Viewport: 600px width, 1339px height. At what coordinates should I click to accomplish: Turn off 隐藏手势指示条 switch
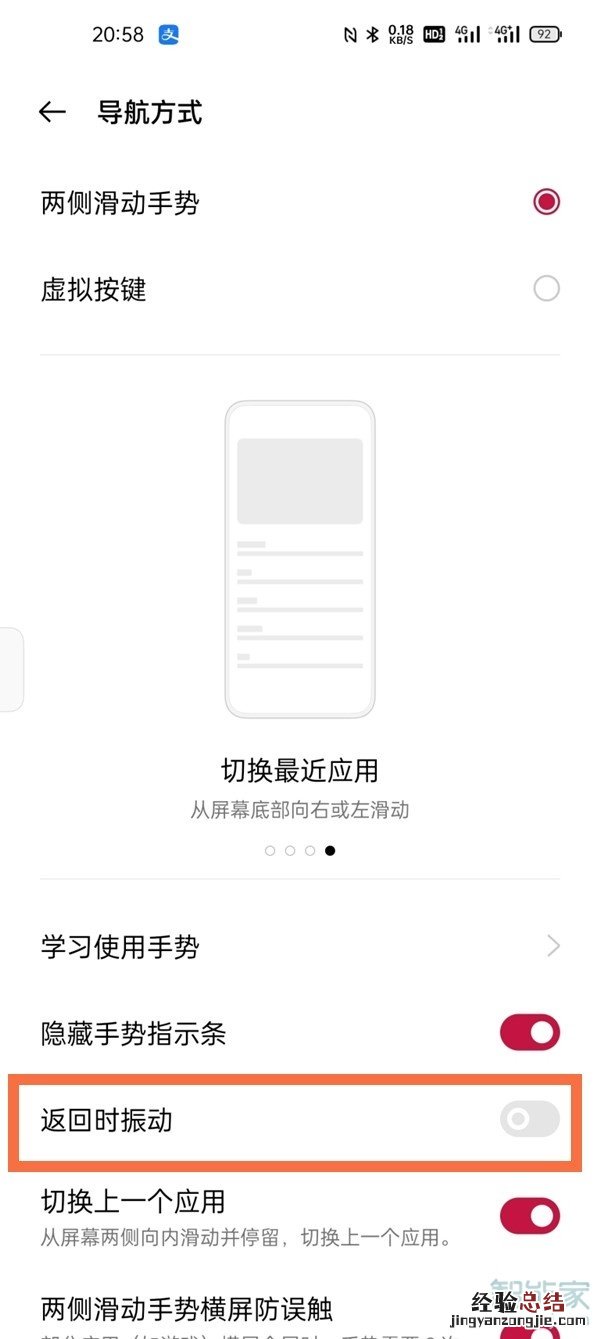click(x=529, y=1033)
